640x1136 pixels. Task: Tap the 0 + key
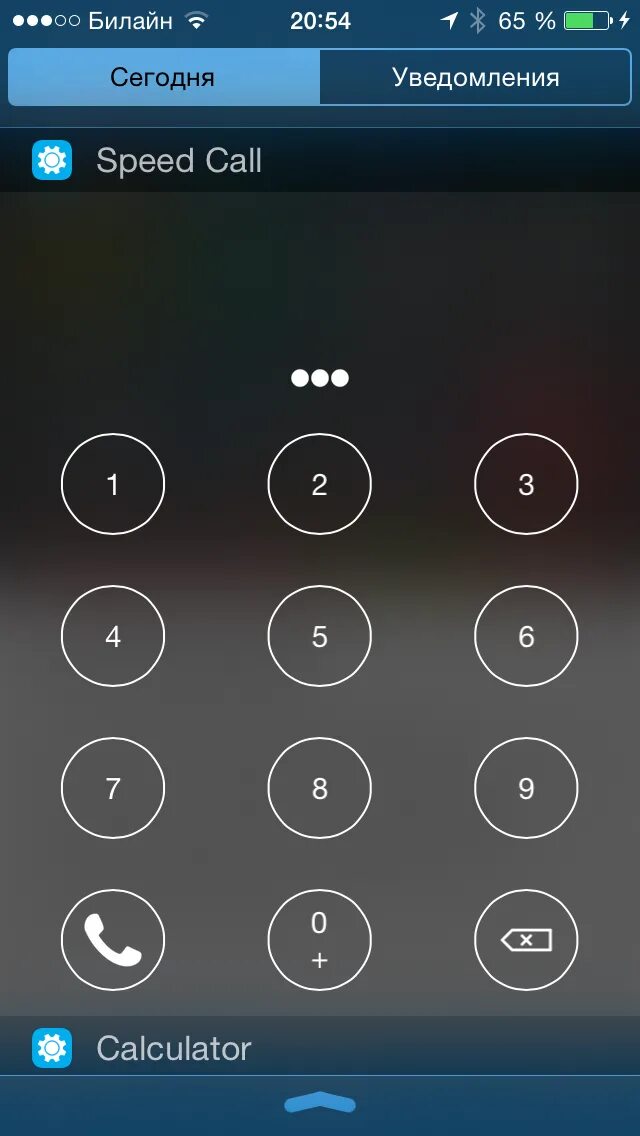point(319,940)
